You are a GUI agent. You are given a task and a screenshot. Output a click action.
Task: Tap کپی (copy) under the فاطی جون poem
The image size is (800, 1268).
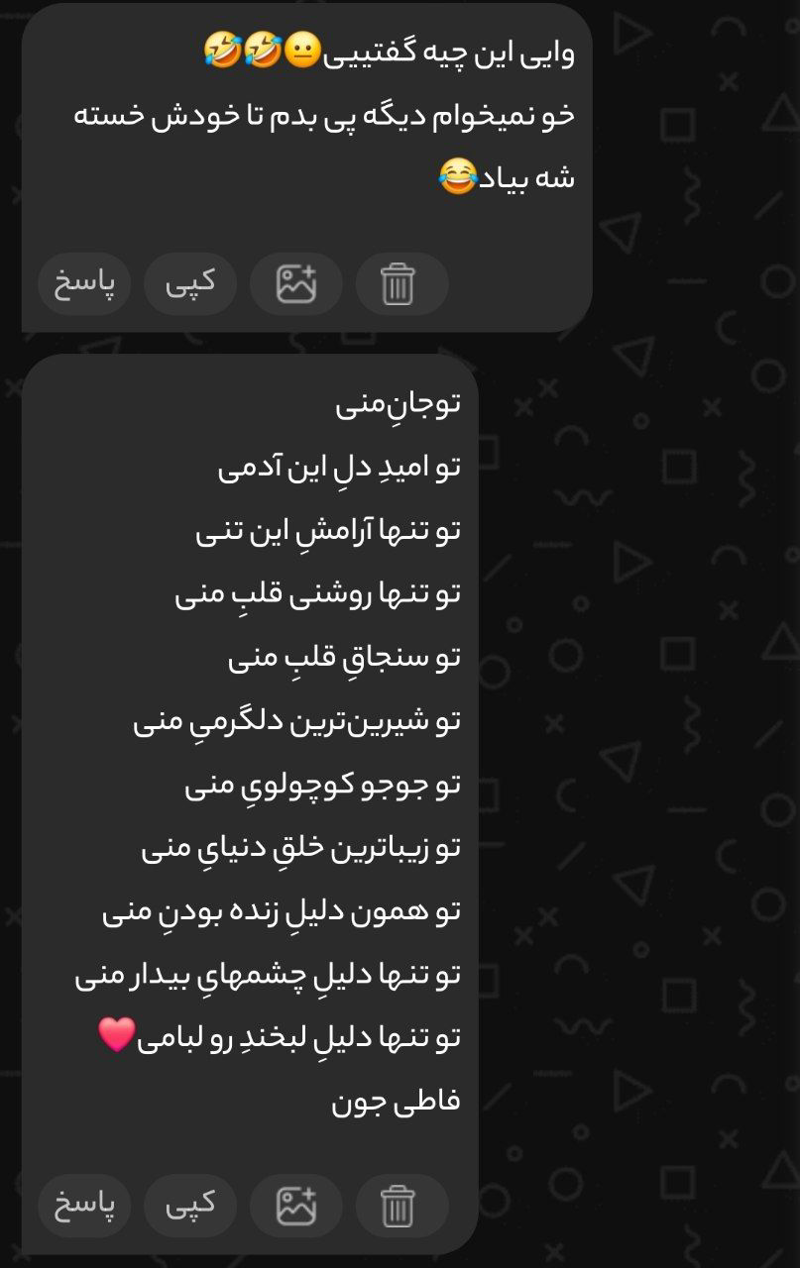coord(190,1205)
